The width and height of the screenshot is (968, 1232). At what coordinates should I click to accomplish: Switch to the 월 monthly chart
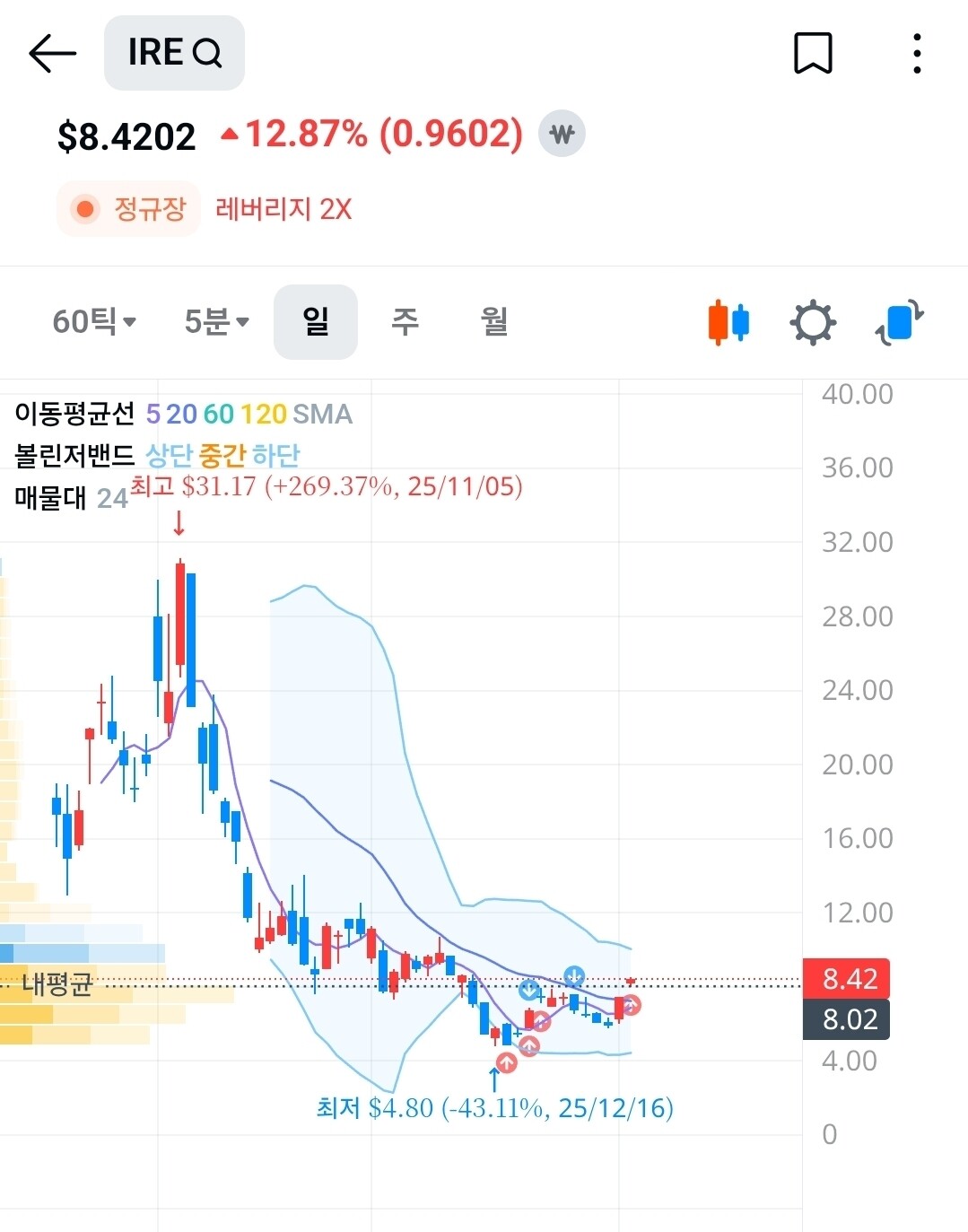click(x=494, y=321)
